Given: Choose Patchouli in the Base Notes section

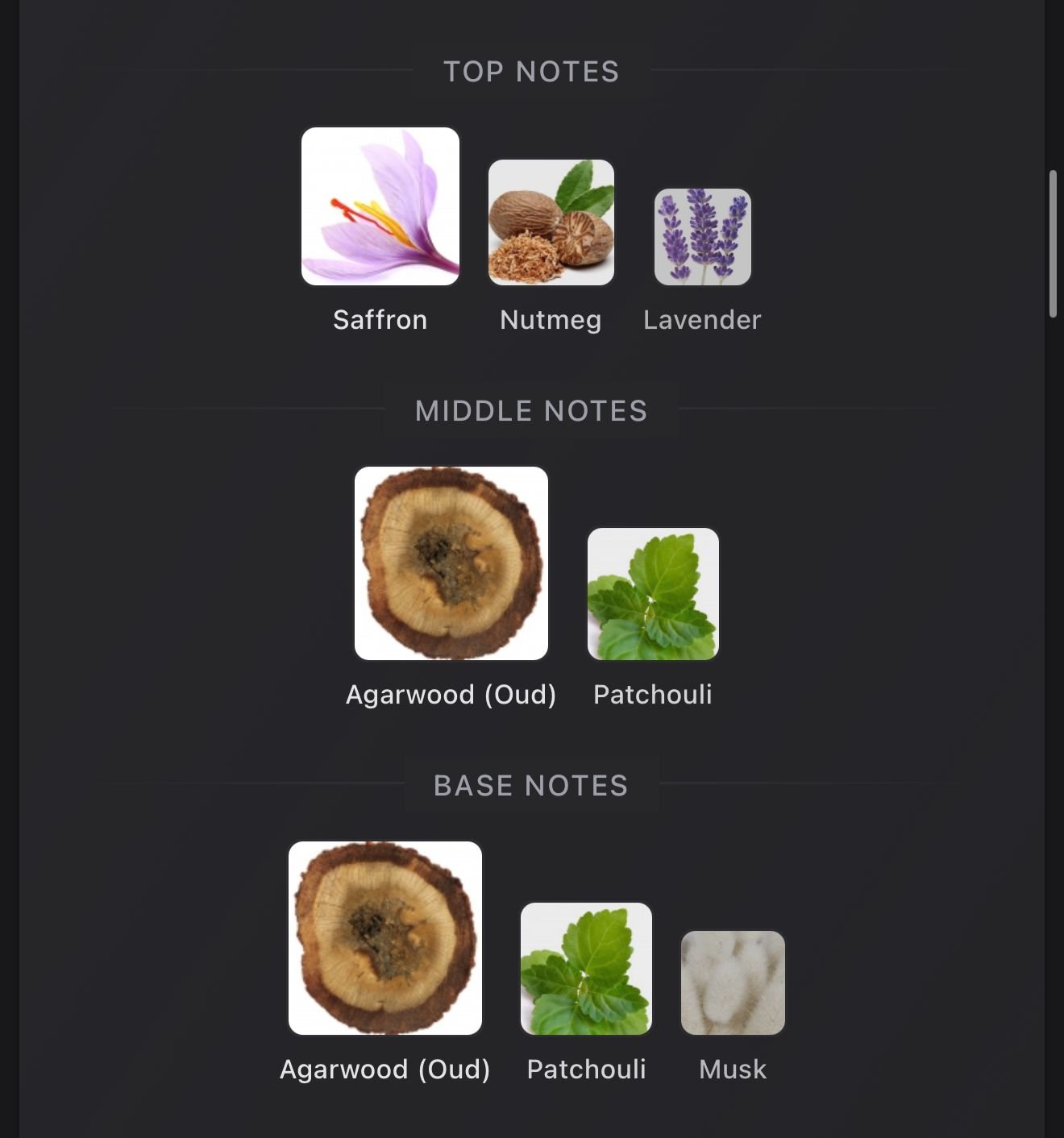Looking at the screenshot, I should 586,969.
